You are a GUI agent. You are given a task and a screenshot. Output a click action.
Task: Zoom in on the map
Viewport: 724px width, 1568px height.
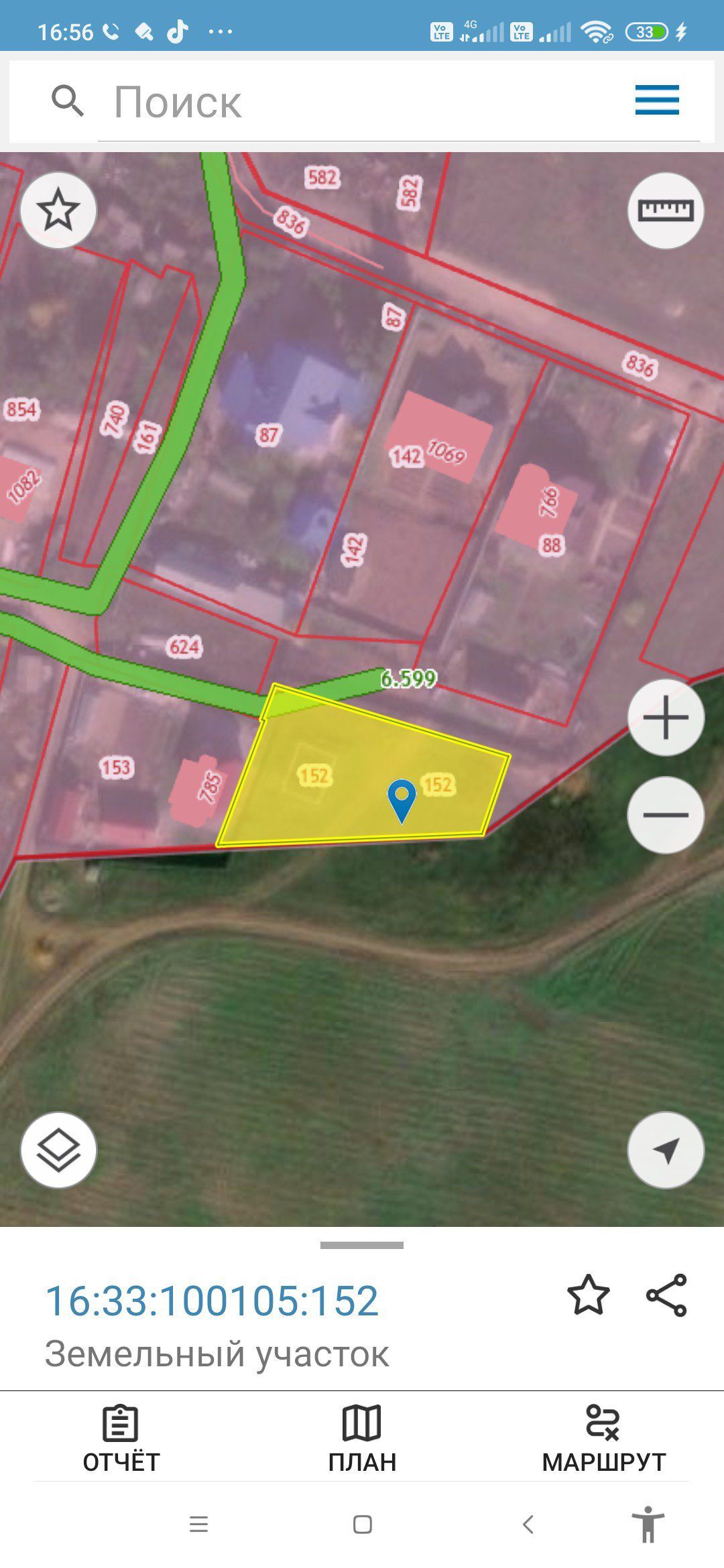[665, 718]
